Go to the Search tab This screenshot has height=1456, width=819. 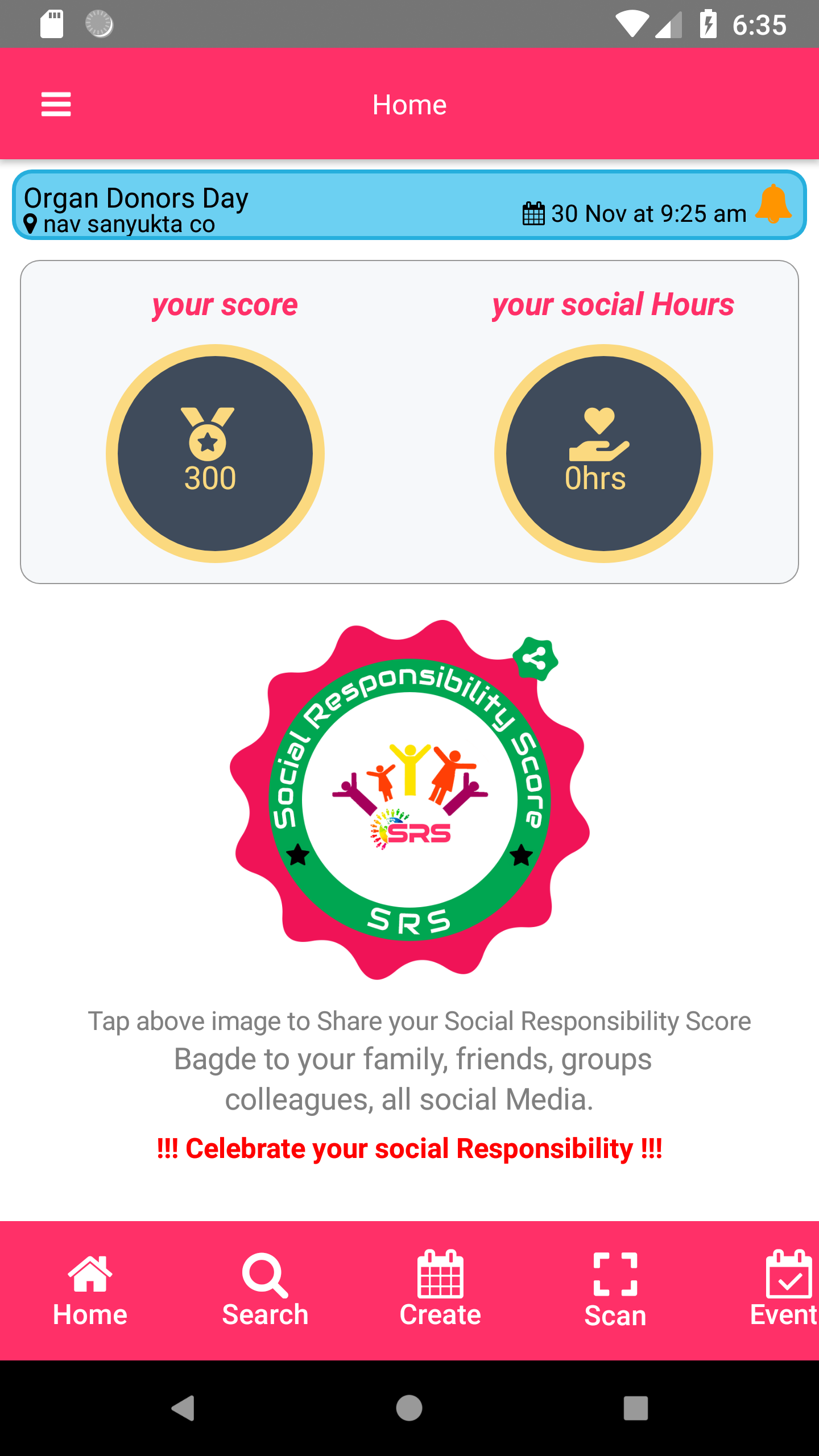coord(265,1291)
